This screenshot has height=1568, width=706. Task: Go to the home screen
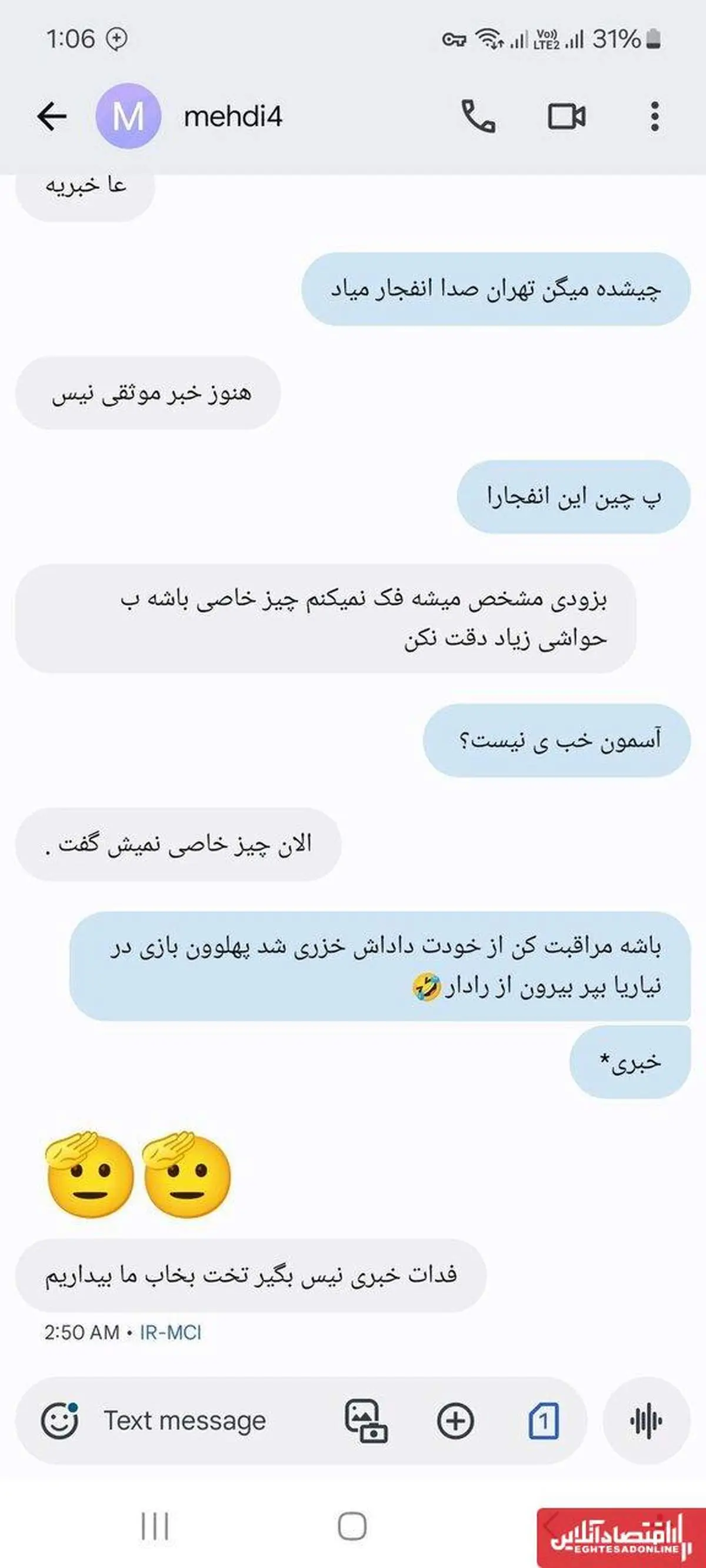[352, 1526]
